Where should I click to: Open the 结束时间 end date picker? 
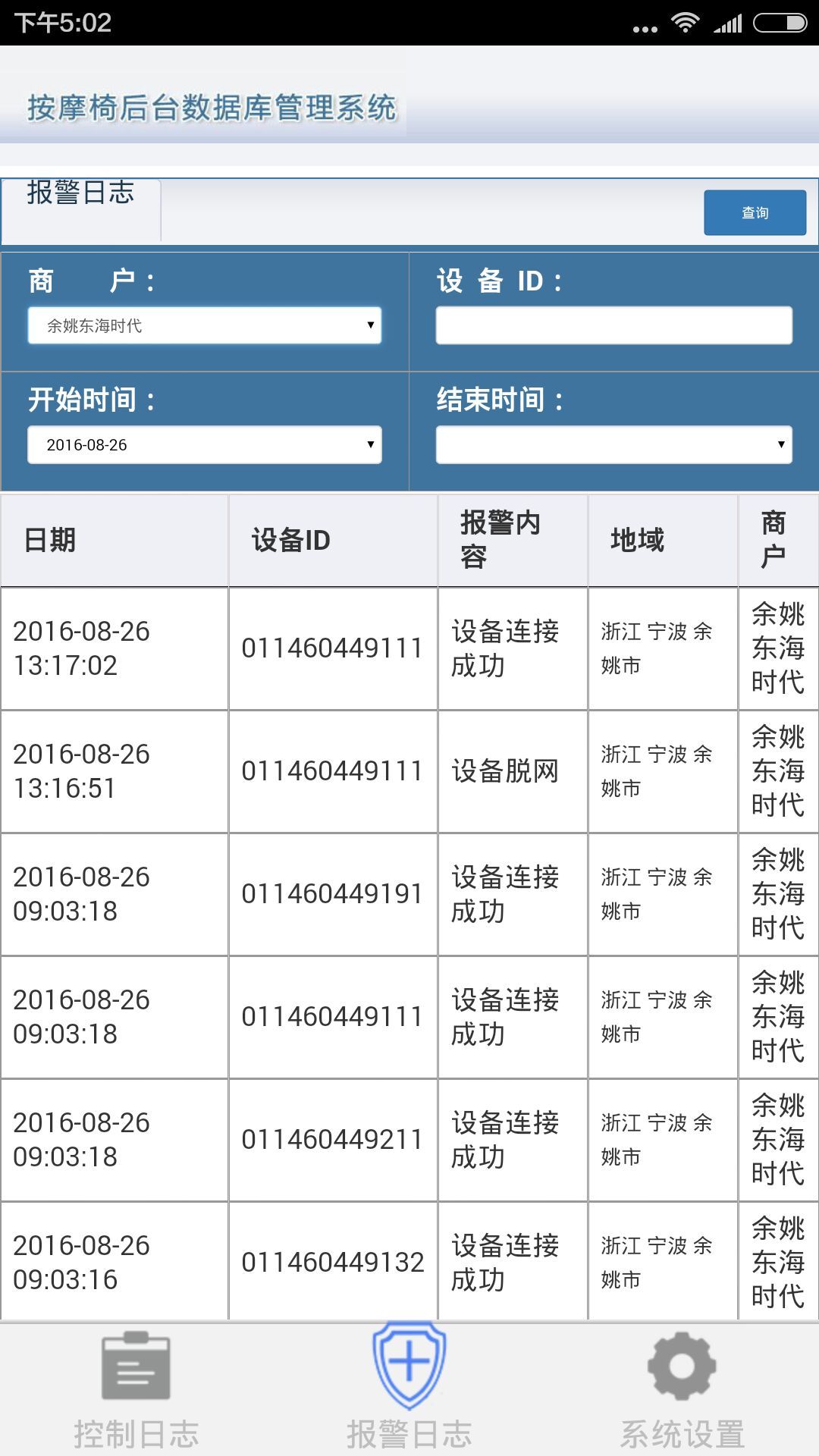click(613, 444)
